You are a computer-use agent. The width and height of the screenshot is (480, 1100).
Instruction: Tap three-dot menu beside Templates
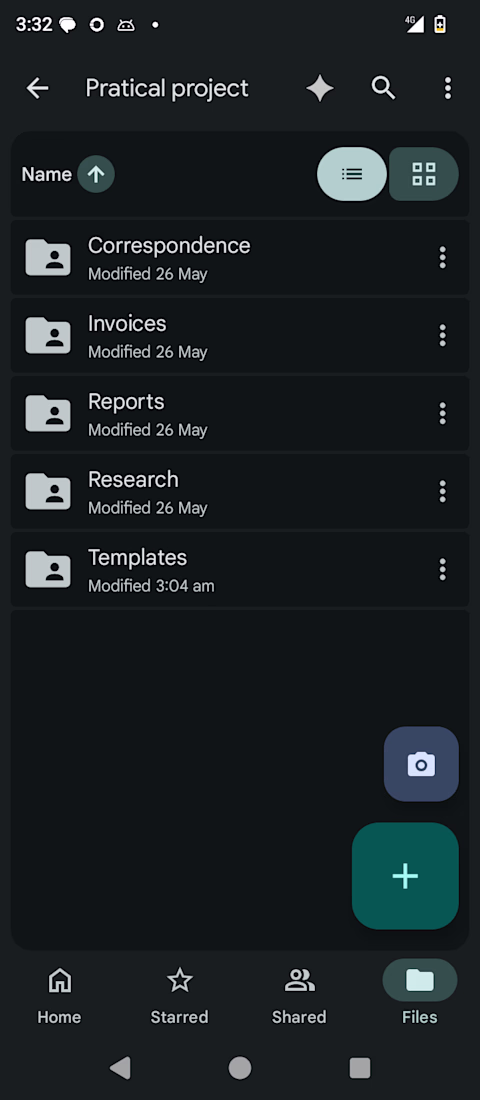pyautogui.click(x=442, y=569)
